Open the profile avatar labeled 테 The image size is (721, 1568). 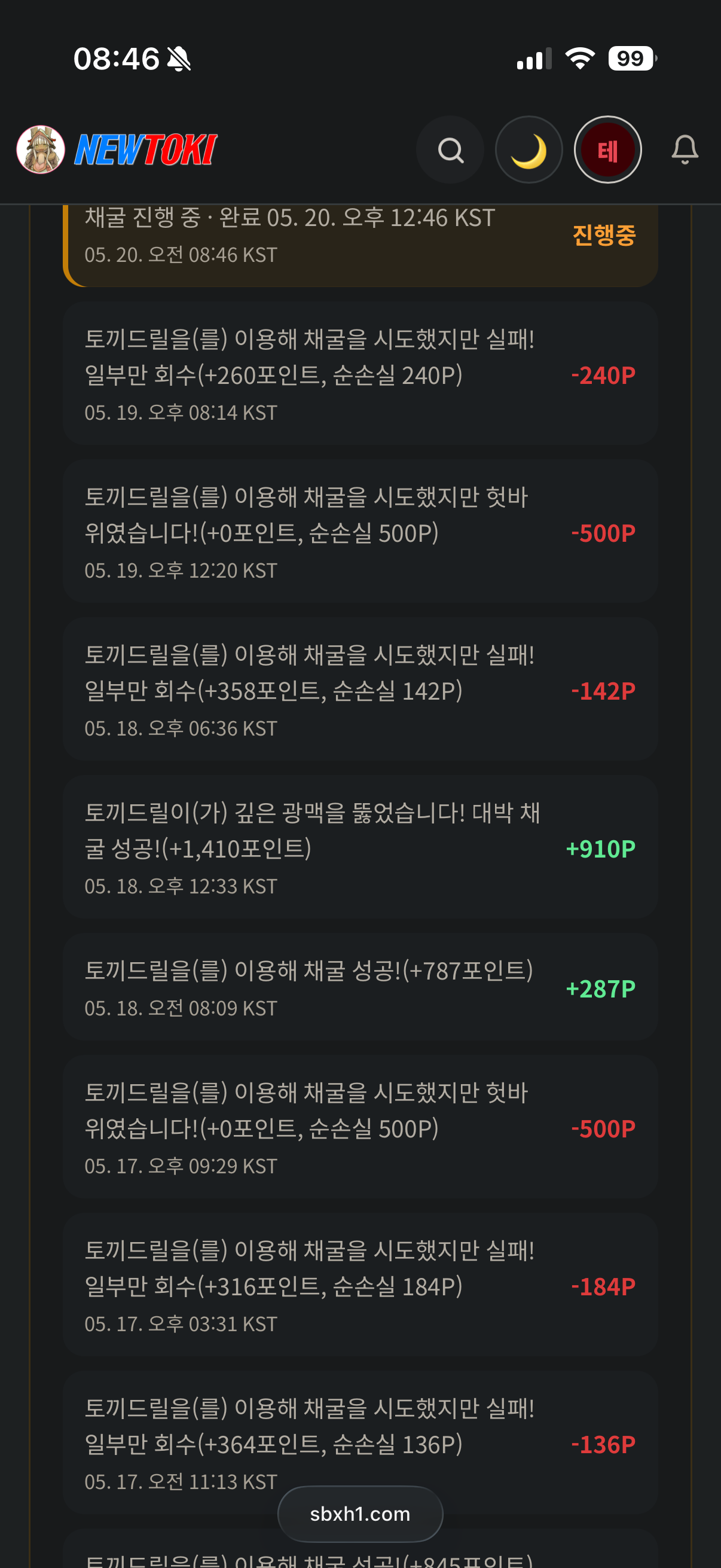point(608,150)
